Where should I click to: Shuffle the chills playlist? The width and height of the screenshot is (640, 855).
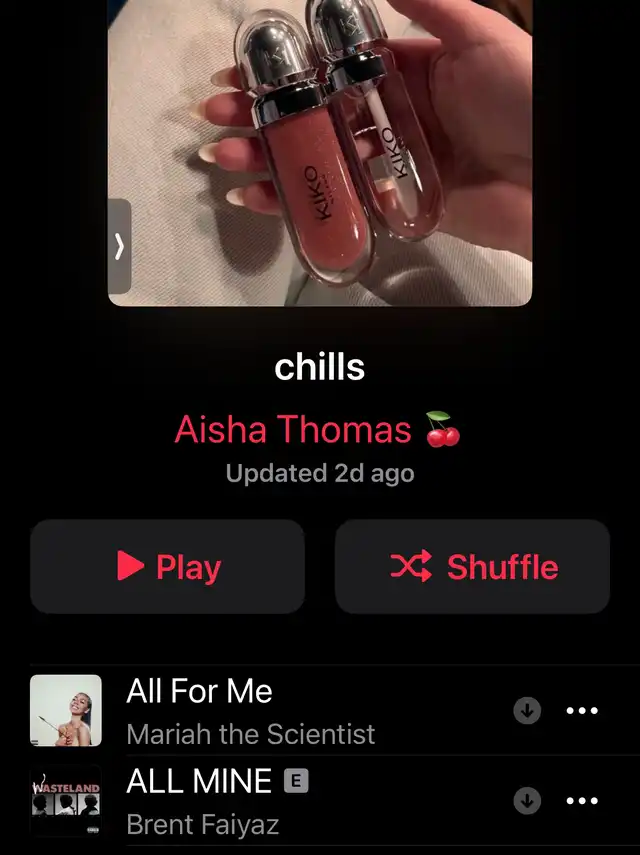point(472,567)
